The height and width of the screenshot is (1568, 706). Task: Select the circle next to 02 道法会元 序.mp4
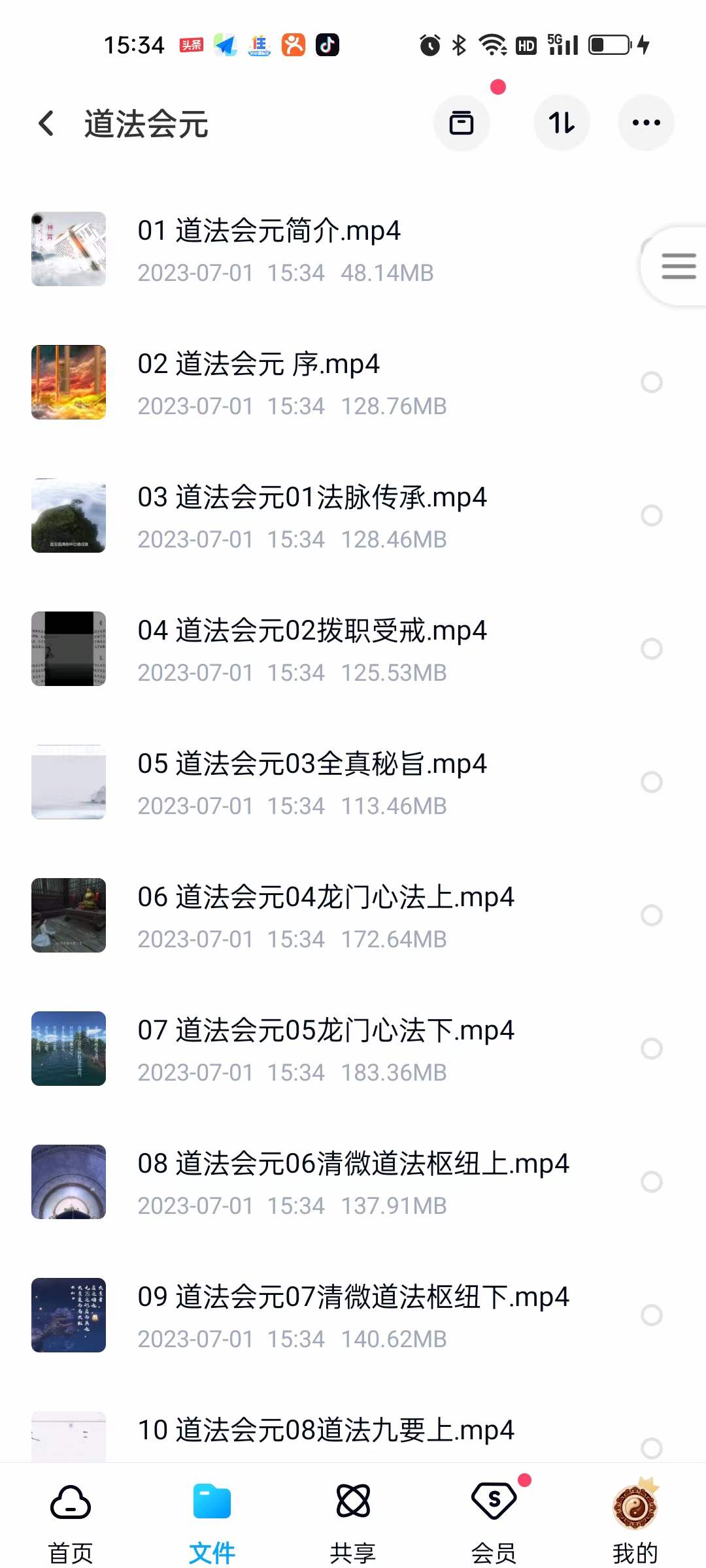[652, 382]
